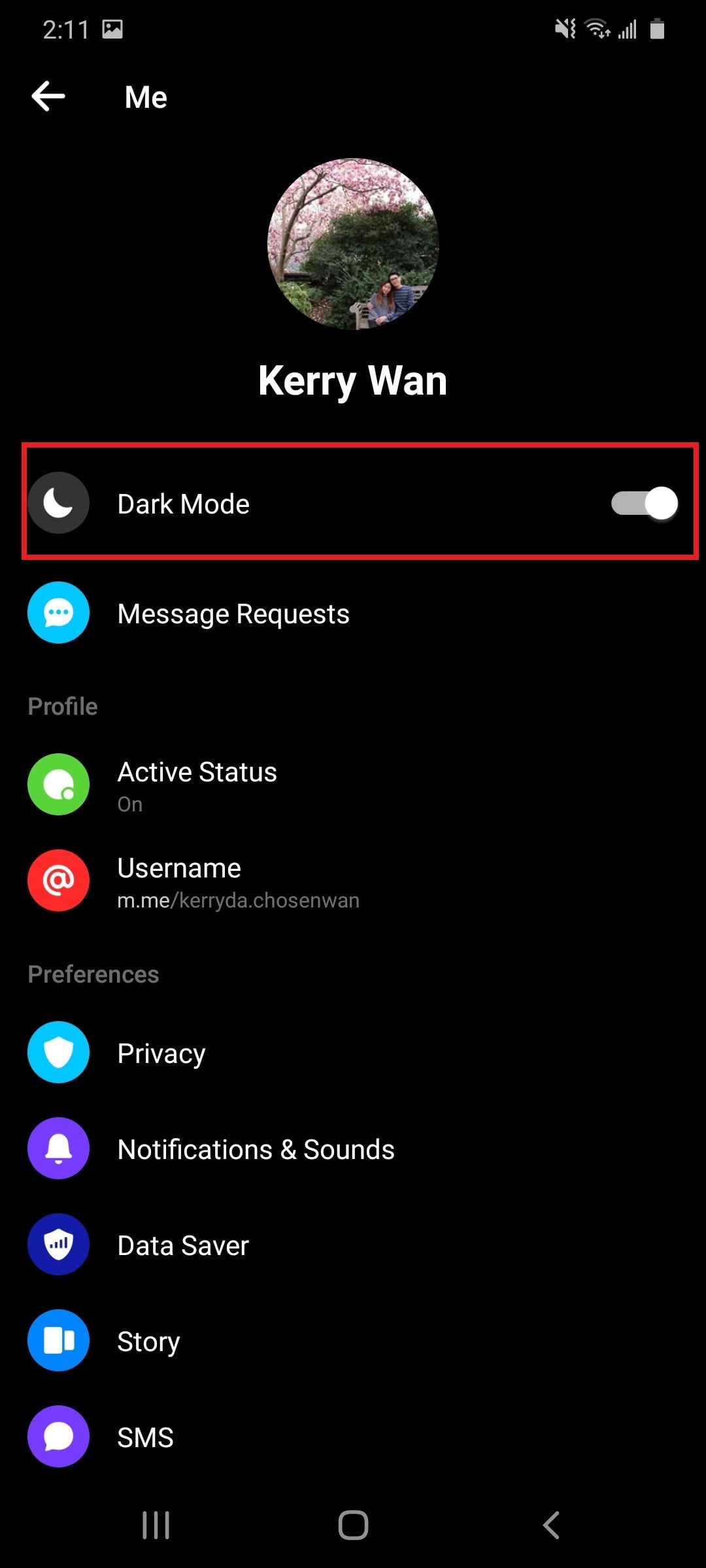Image resolution: width=706 pixels, height=1568 pixels.
Task: Toggle the Dark Mode switch
Action: [644, 504]
